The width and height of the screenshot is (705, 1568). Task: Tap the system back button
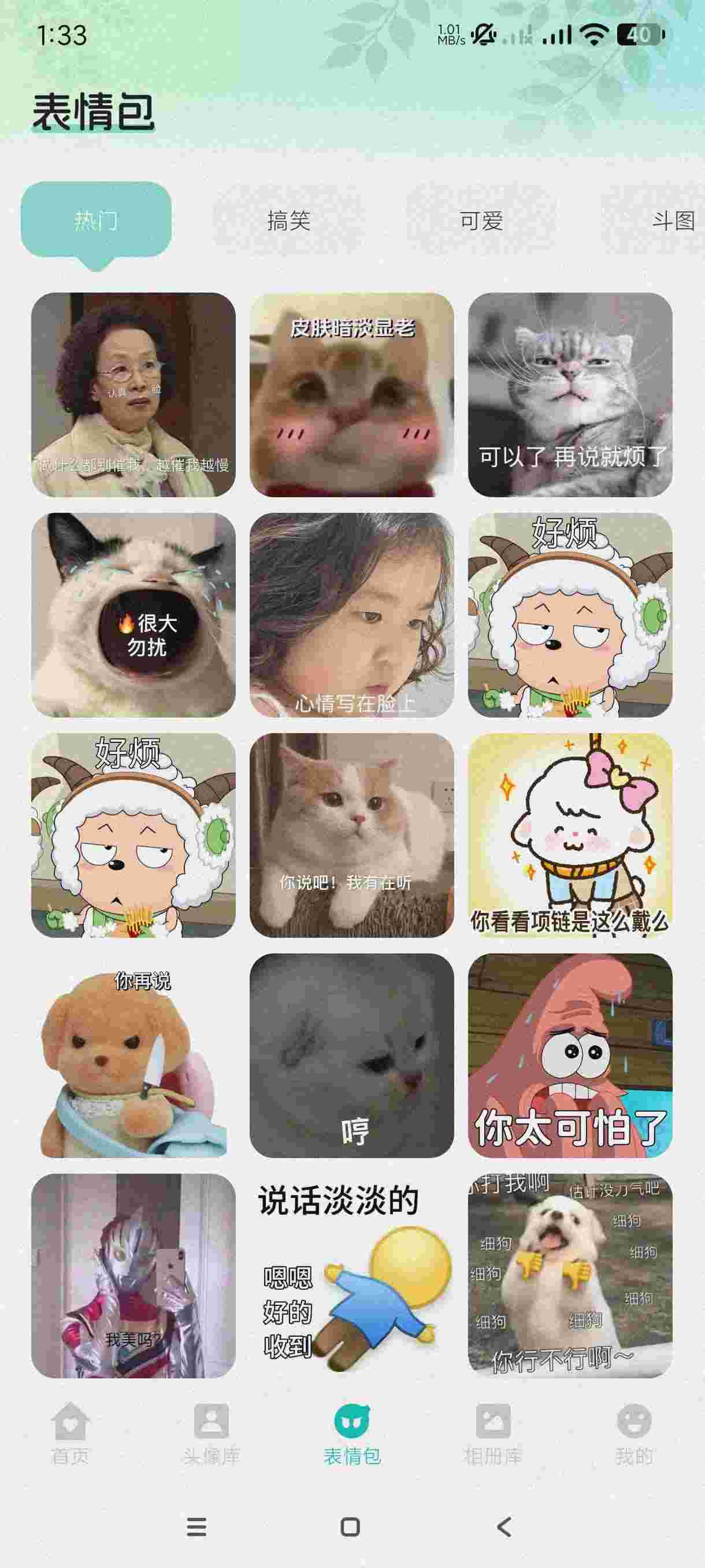pyautogui.click(x=504, y=1526)
